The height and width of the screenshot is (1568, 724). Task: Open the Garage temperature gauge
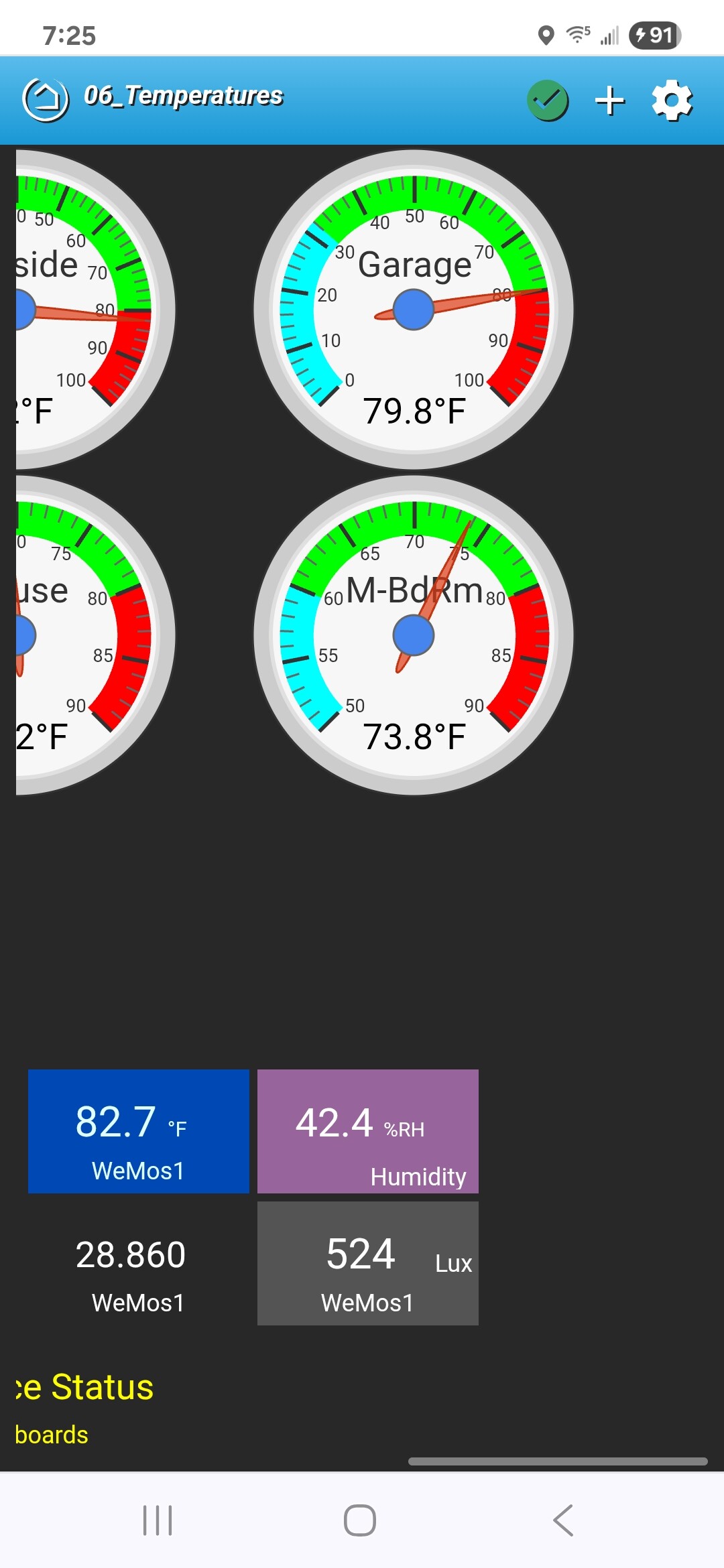pos(414,310)
